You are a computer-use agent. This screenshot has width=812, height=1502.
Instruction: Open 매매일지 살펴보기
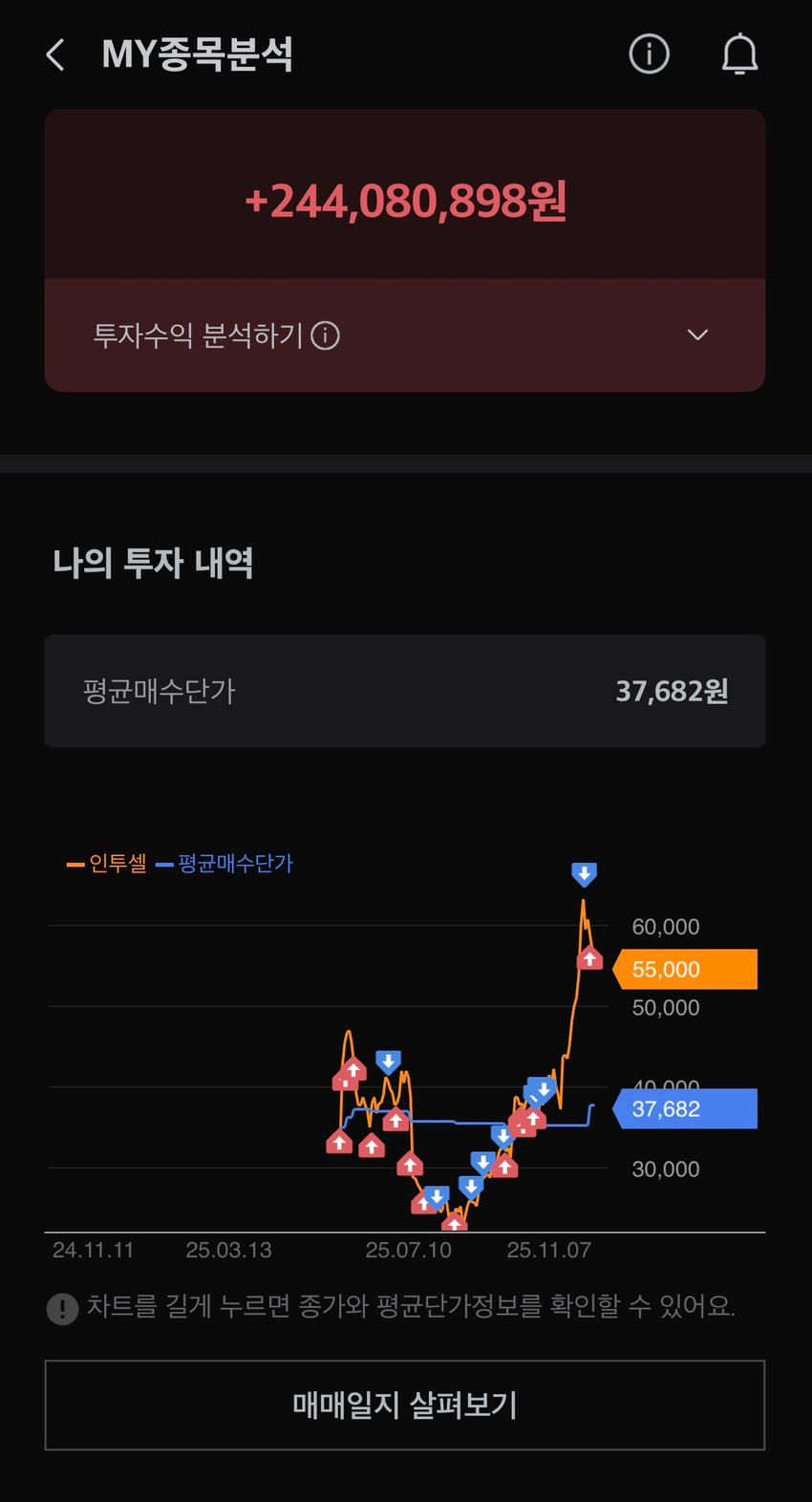(x=405, y=1405)
